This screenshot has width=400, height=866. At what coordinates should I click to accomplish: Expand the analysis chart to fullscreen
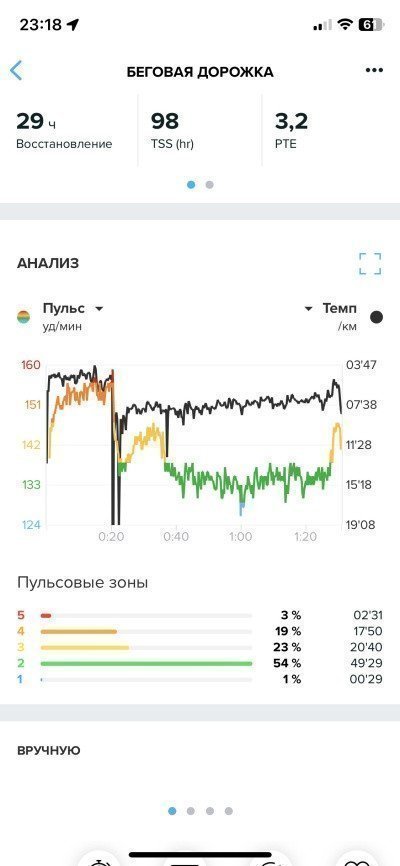[370, 263]
